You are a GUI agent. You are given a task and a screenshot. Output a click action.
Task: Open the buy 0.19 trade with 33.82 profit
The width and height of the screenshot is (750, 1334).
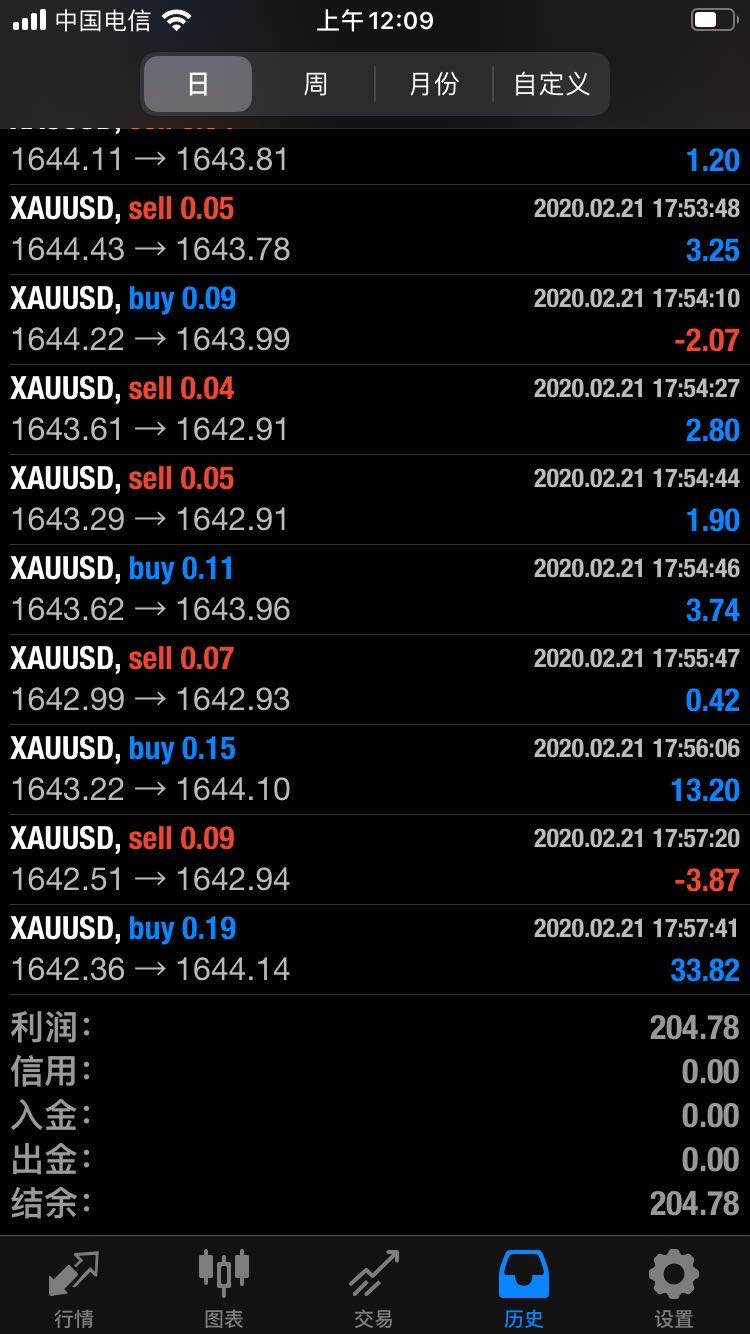coord(375,950)
